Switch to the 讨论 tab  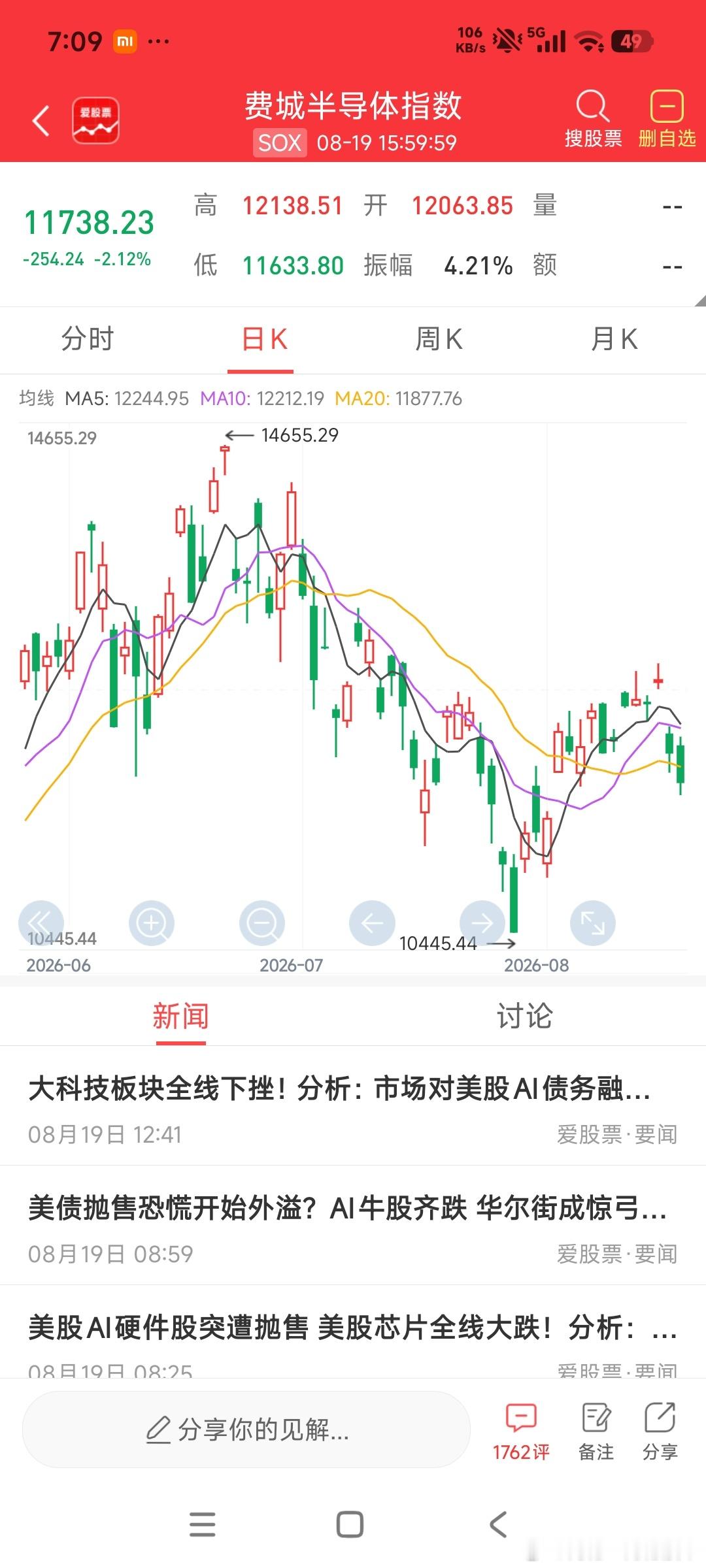coord(525,1017)
